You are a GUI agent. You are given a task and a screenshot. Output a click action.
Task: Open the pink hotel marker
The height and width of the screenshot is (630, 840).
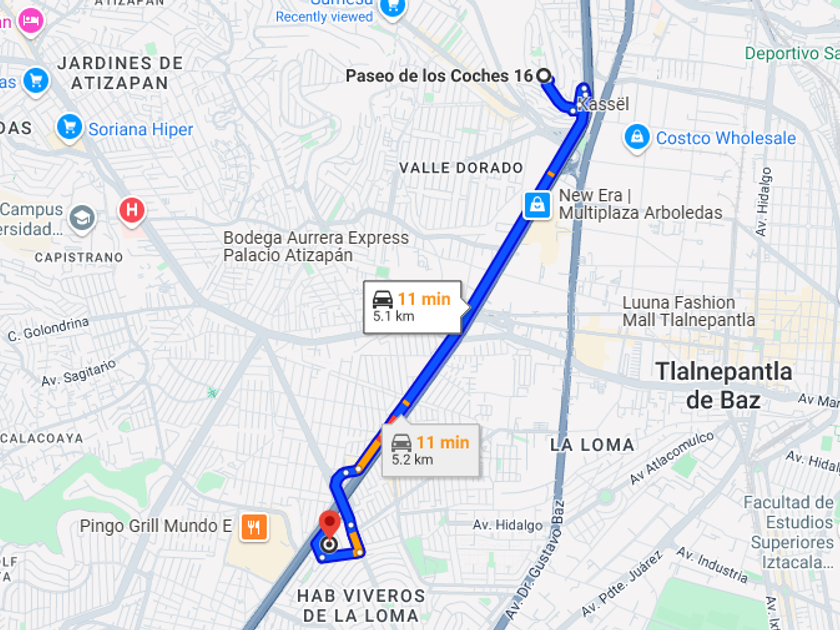30,21
